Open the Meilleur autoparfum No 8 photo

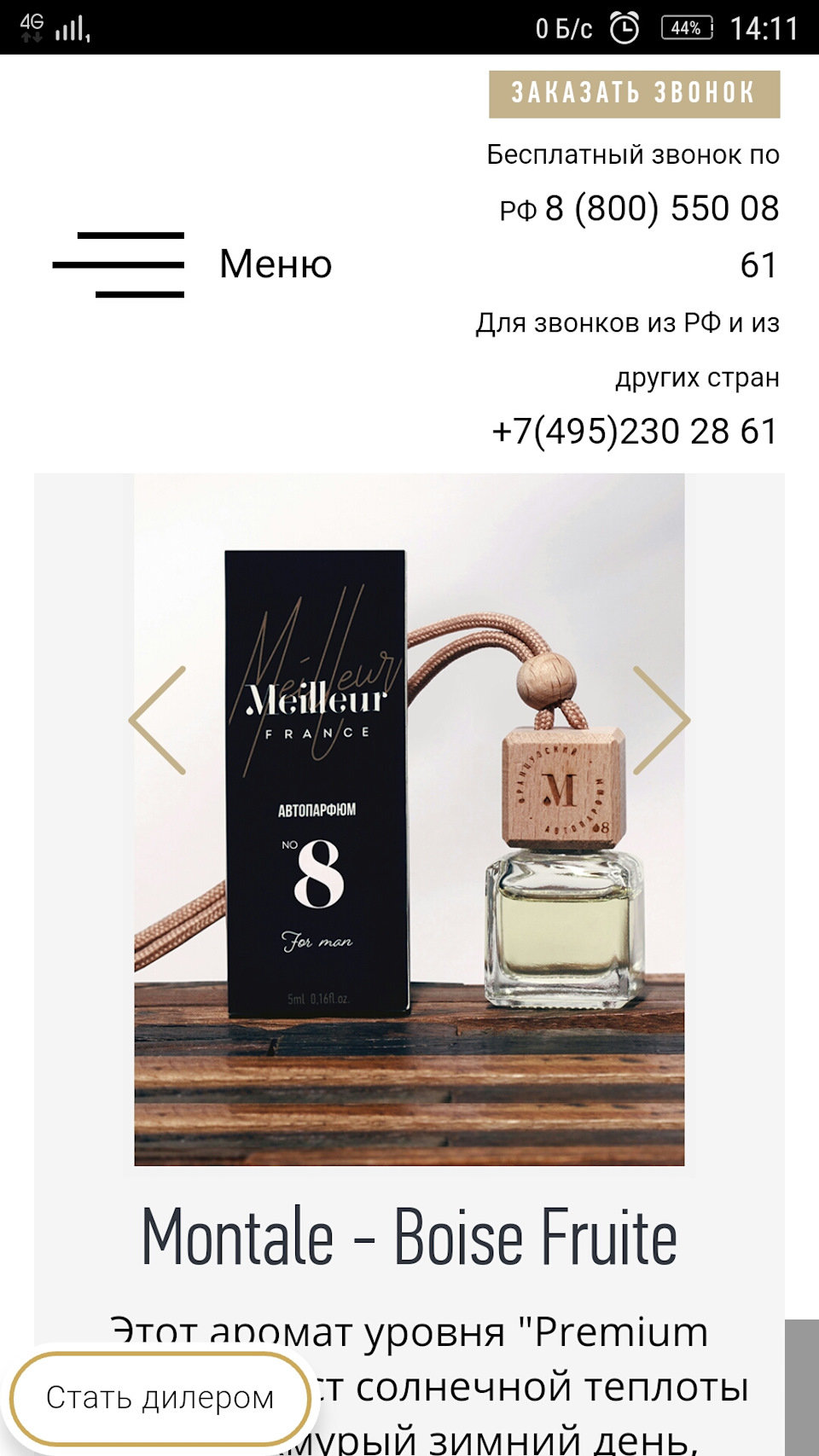point(409,820)
